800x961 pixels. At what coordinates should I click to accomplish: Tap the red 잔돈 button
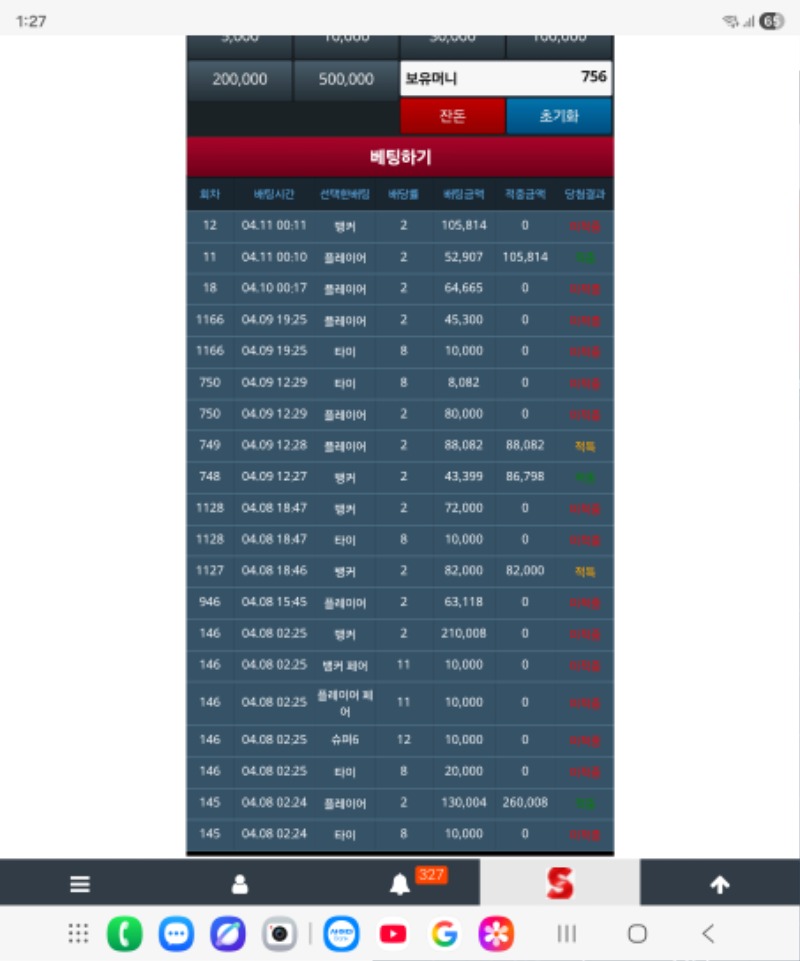point(452,116)
